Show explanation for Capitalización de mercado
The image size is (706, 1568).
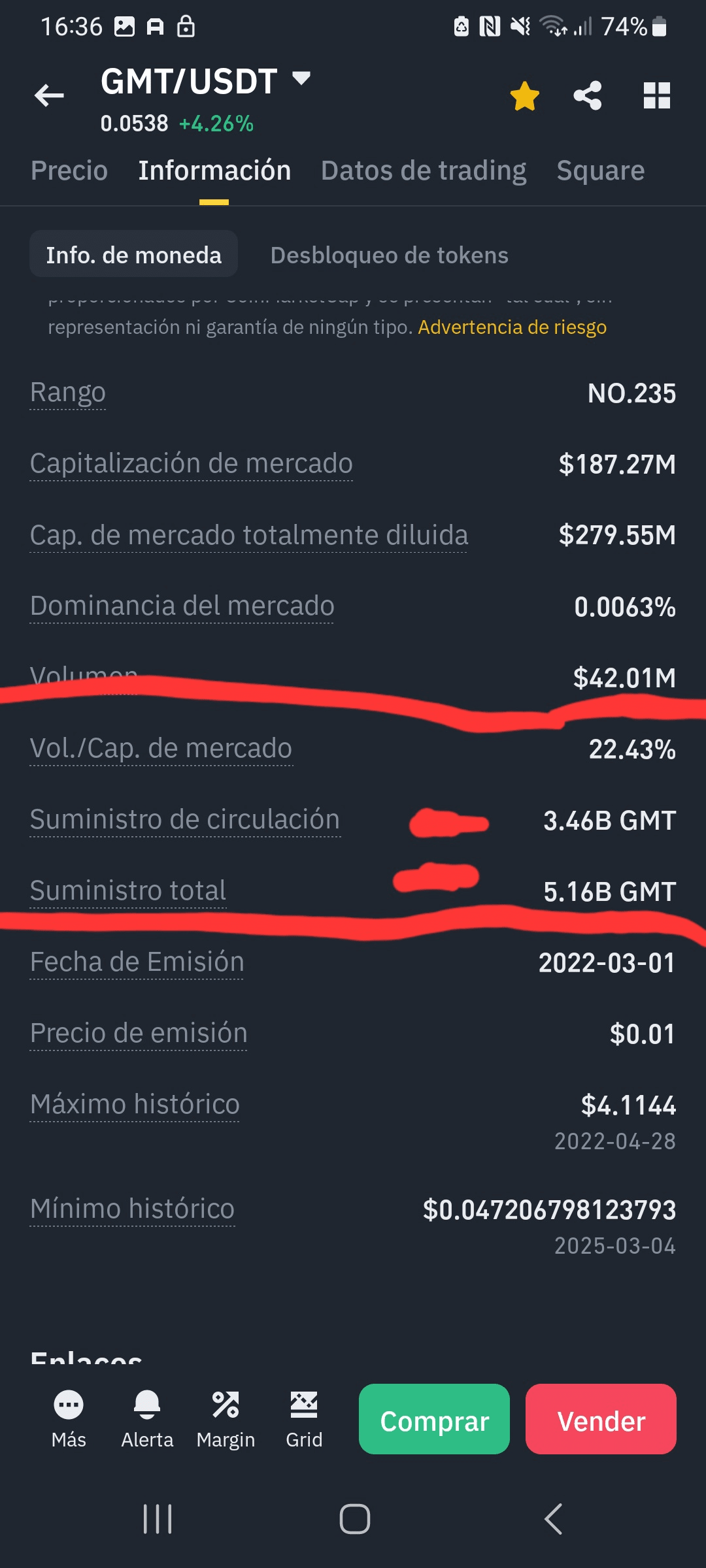(x=191, y=464)
